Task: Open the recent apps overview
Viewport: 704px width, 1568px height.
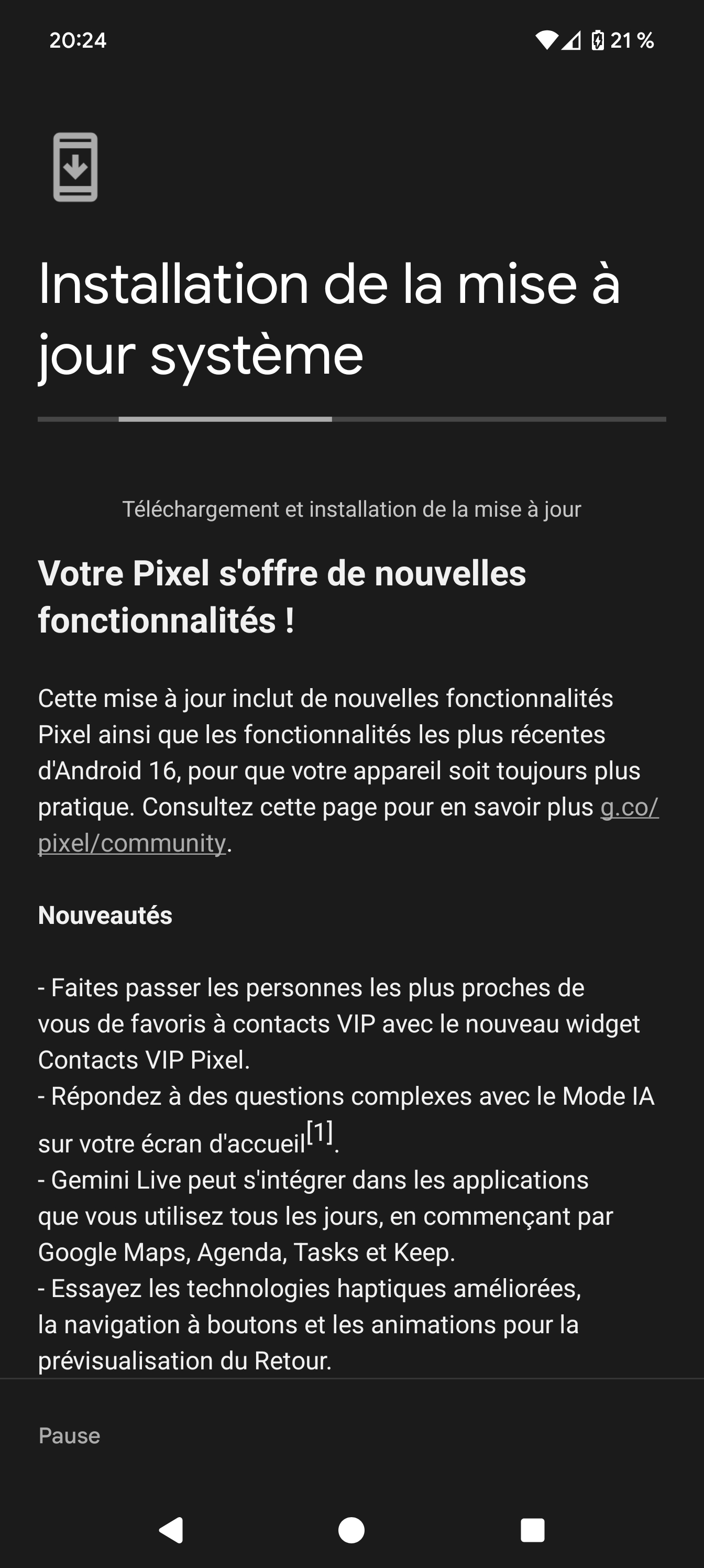Action: click(x=532, y=1530)
